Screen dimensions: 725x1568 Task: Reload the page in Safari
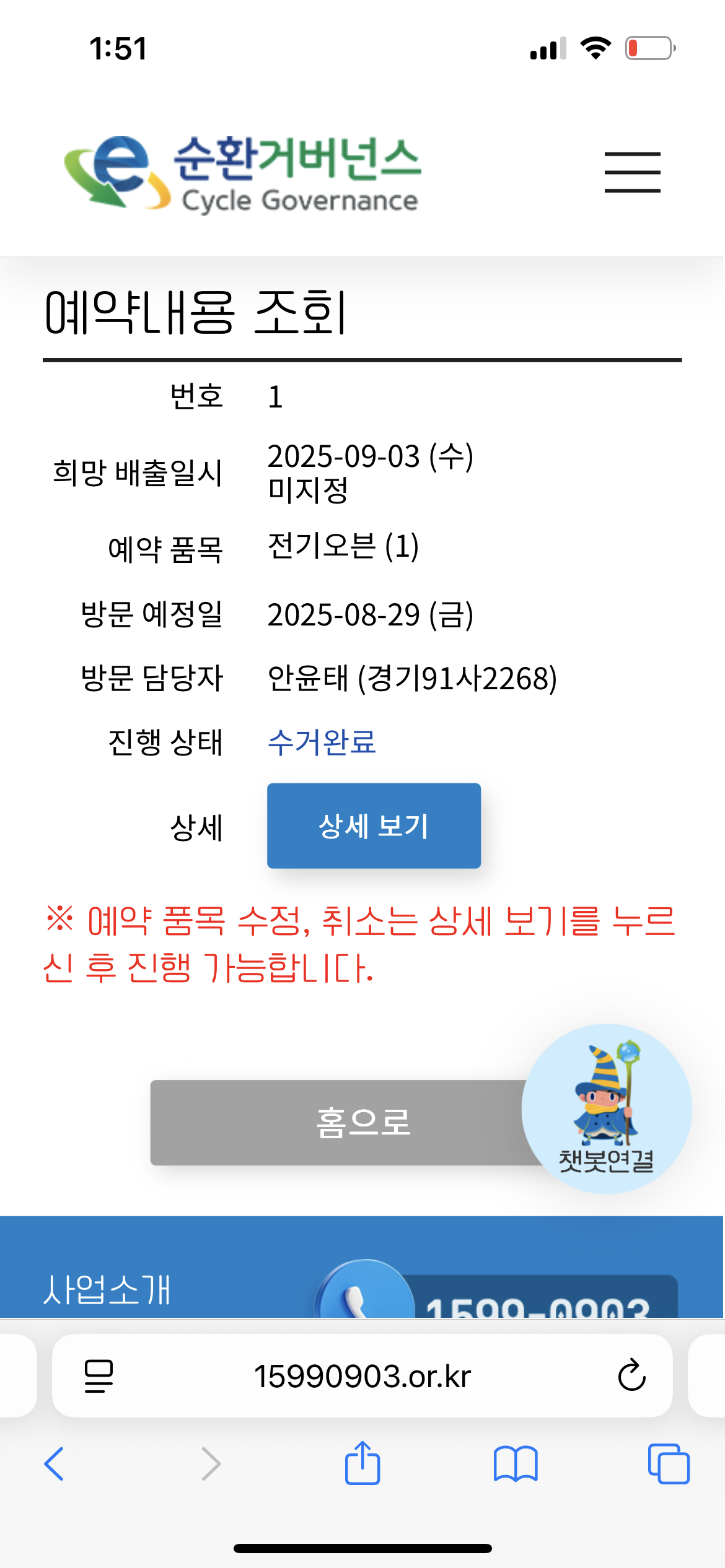click(x=631, y=1375)
